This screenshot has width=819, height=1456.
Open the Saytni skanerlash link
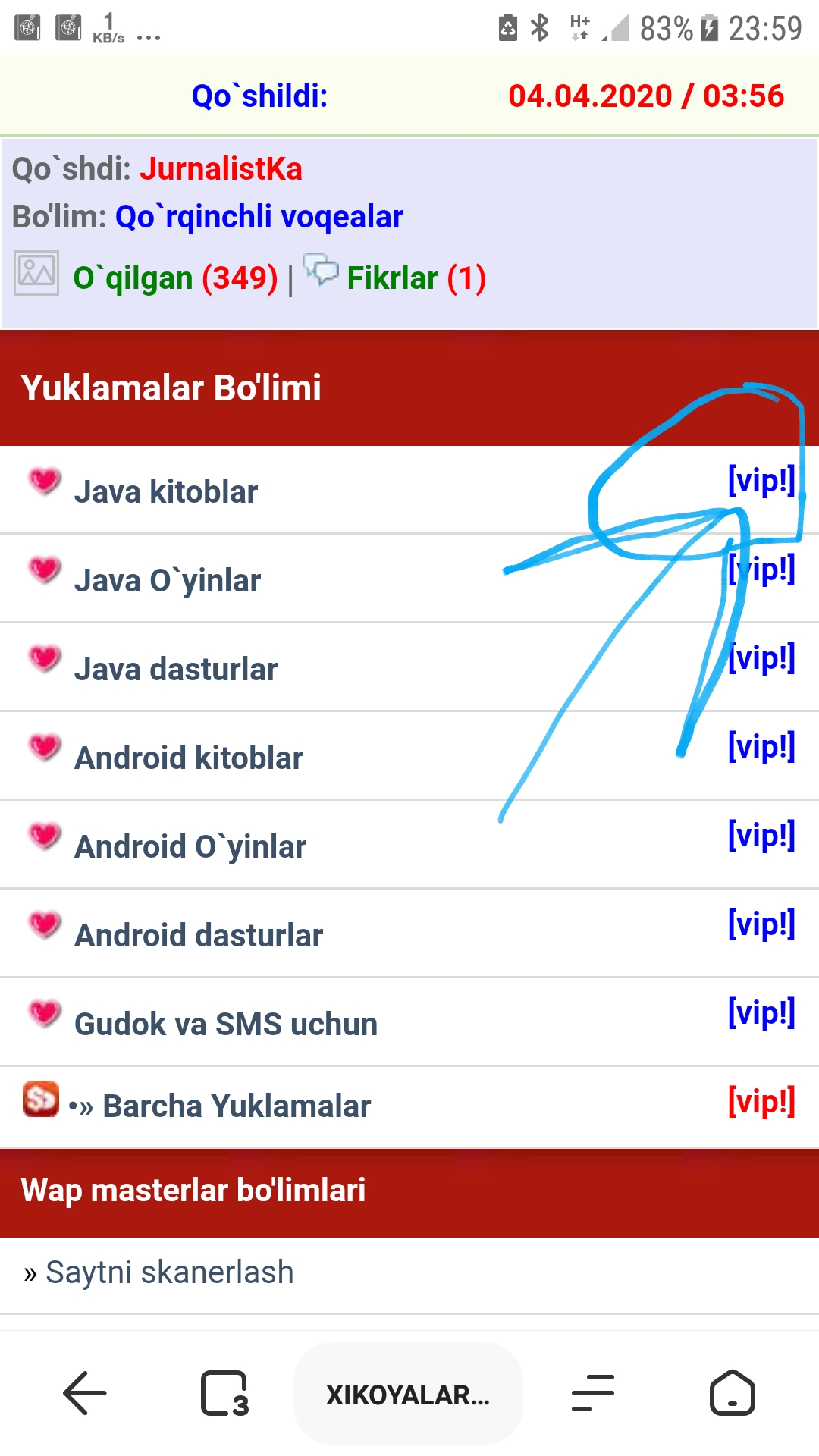168,1272
